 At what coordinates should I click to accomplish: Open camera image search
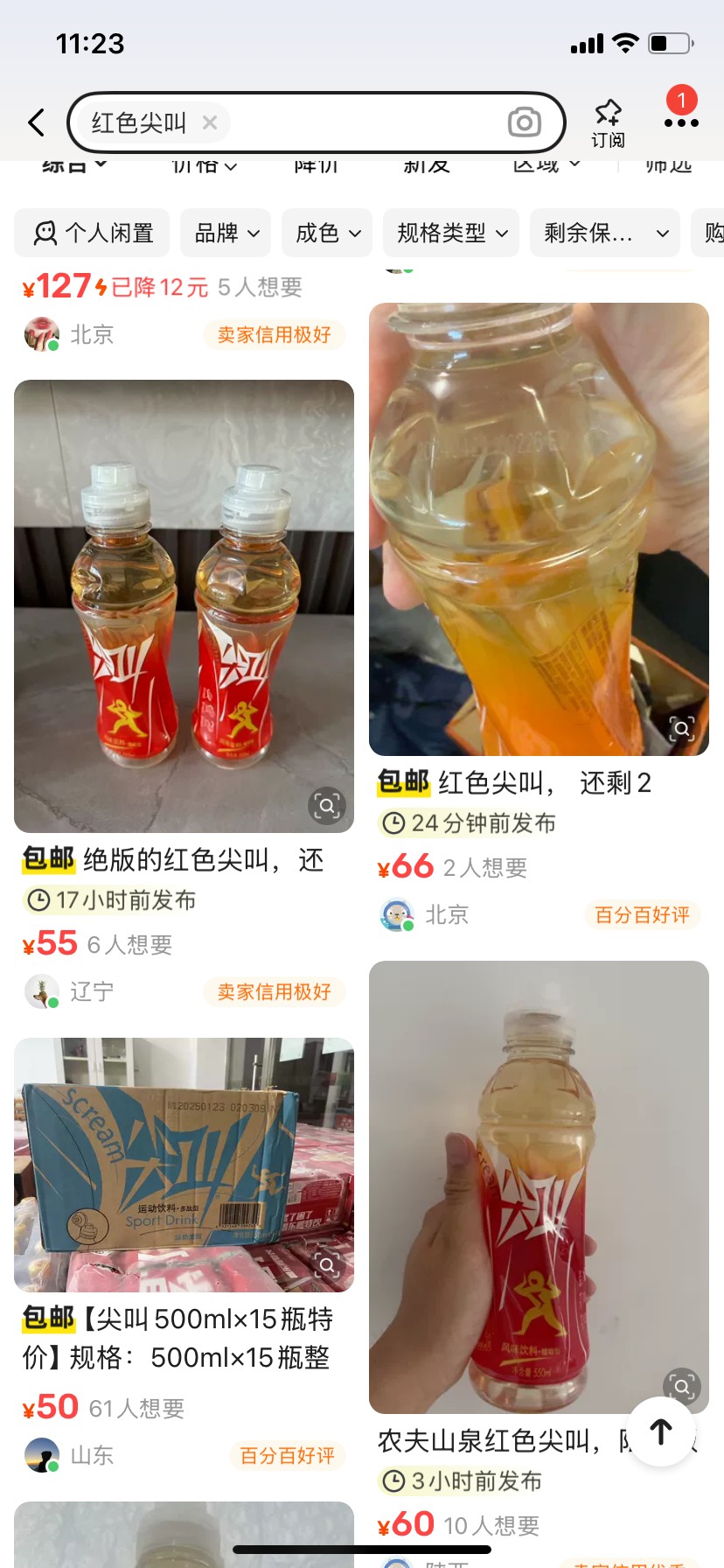click(524, 122)
